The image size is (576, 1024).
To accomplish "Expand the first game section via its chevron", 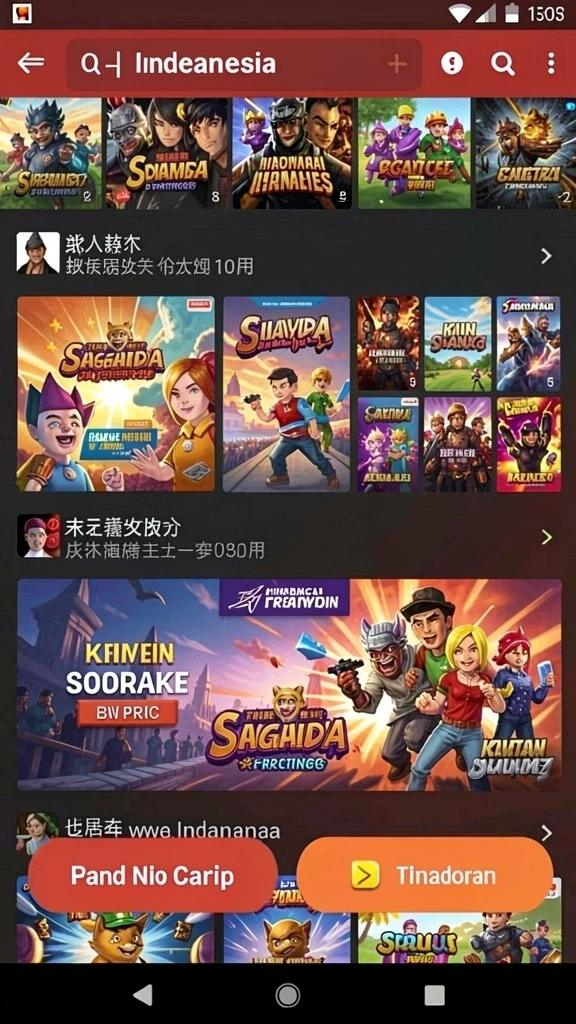I will (546, 256).
